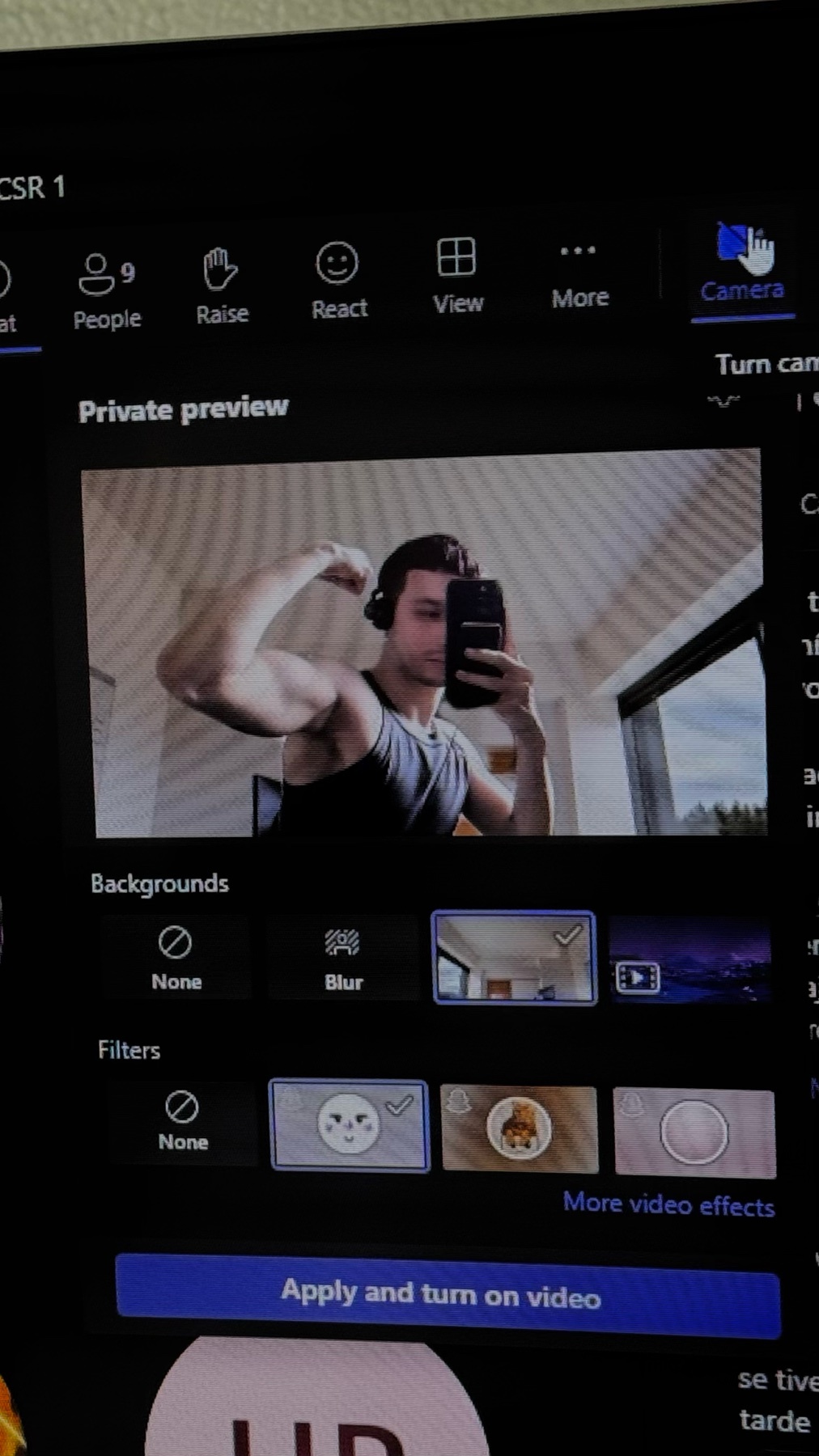
Task: Select the room interior background
Action: [514, 959]
